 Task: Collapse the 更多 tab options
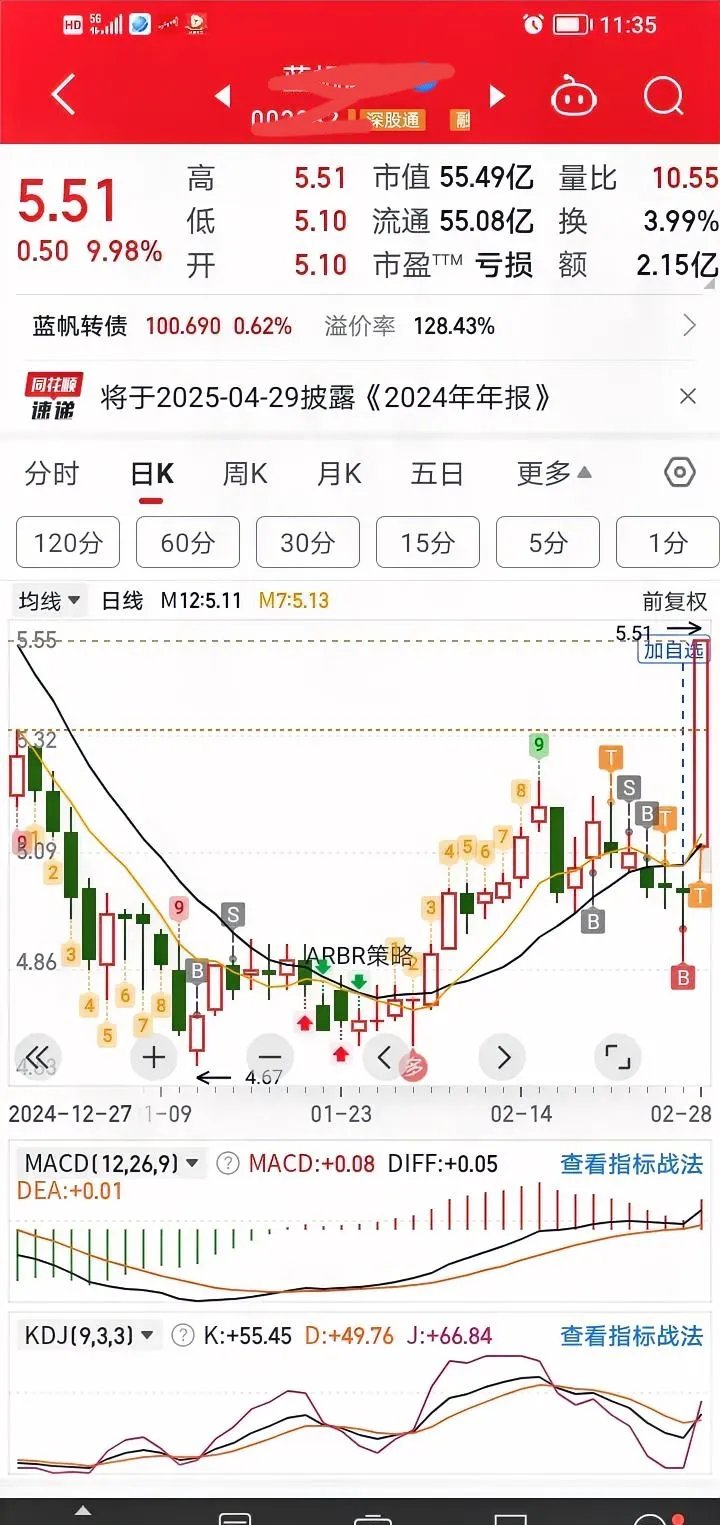tap(545, 473)
